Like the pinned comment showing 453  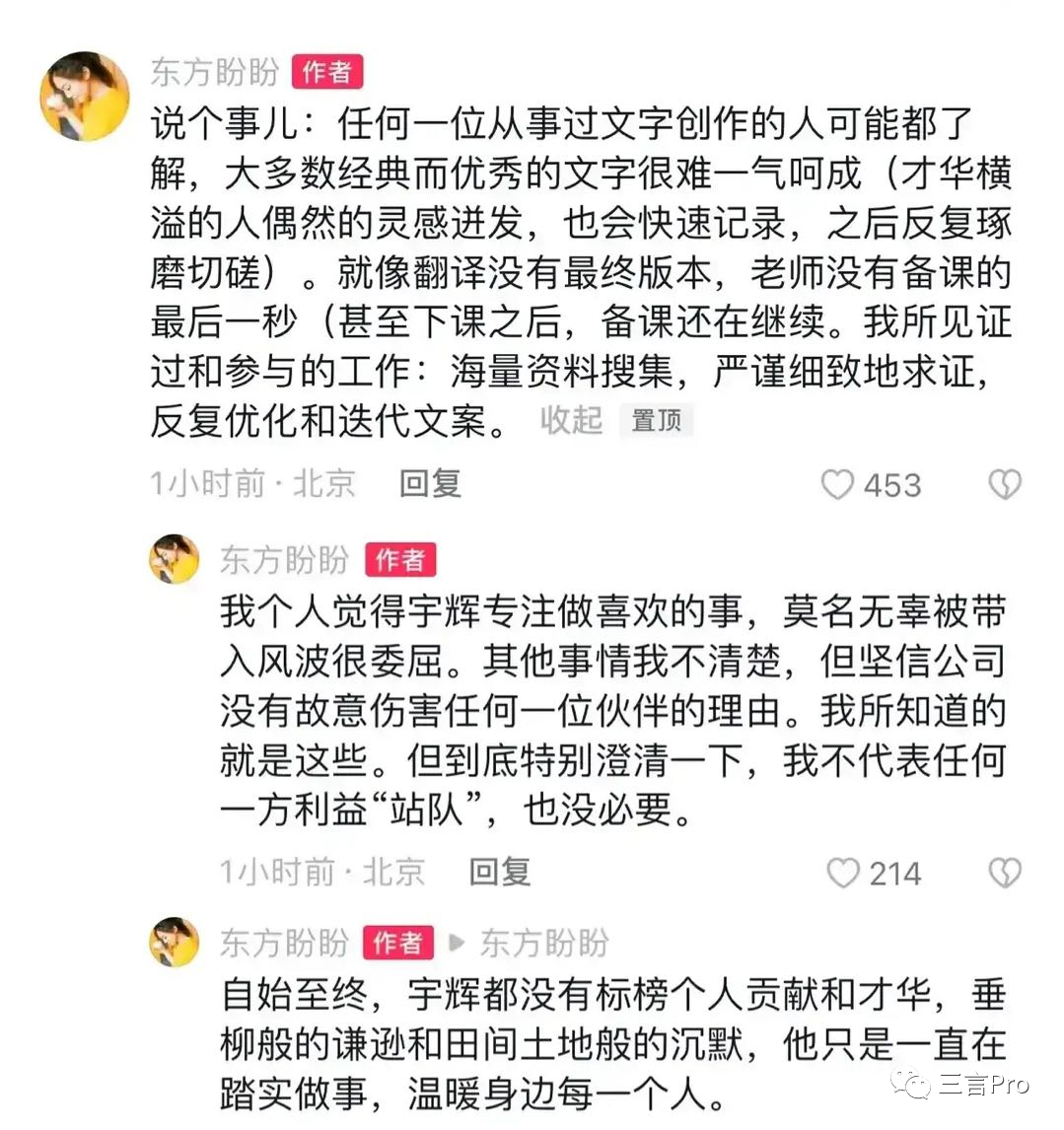coord(838,484)
